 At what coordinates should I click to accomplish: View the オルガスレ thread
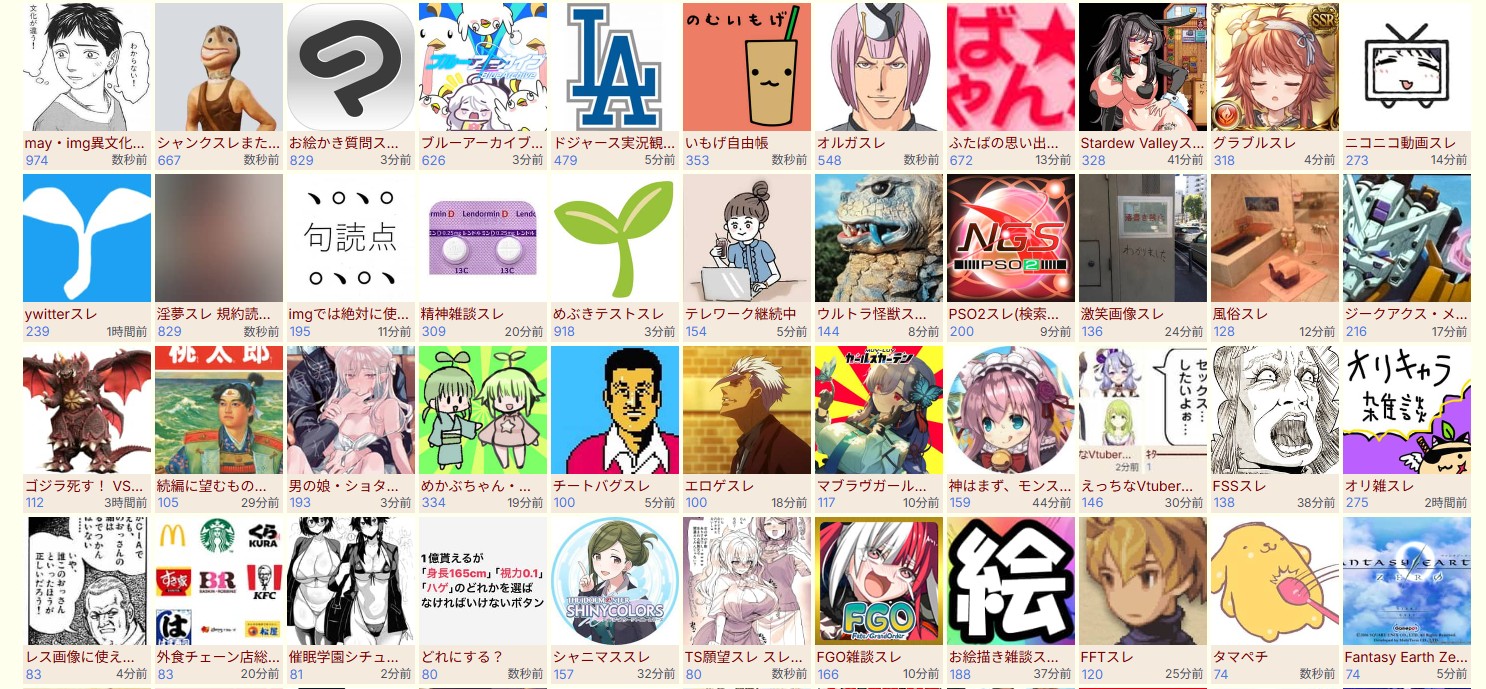878,67
